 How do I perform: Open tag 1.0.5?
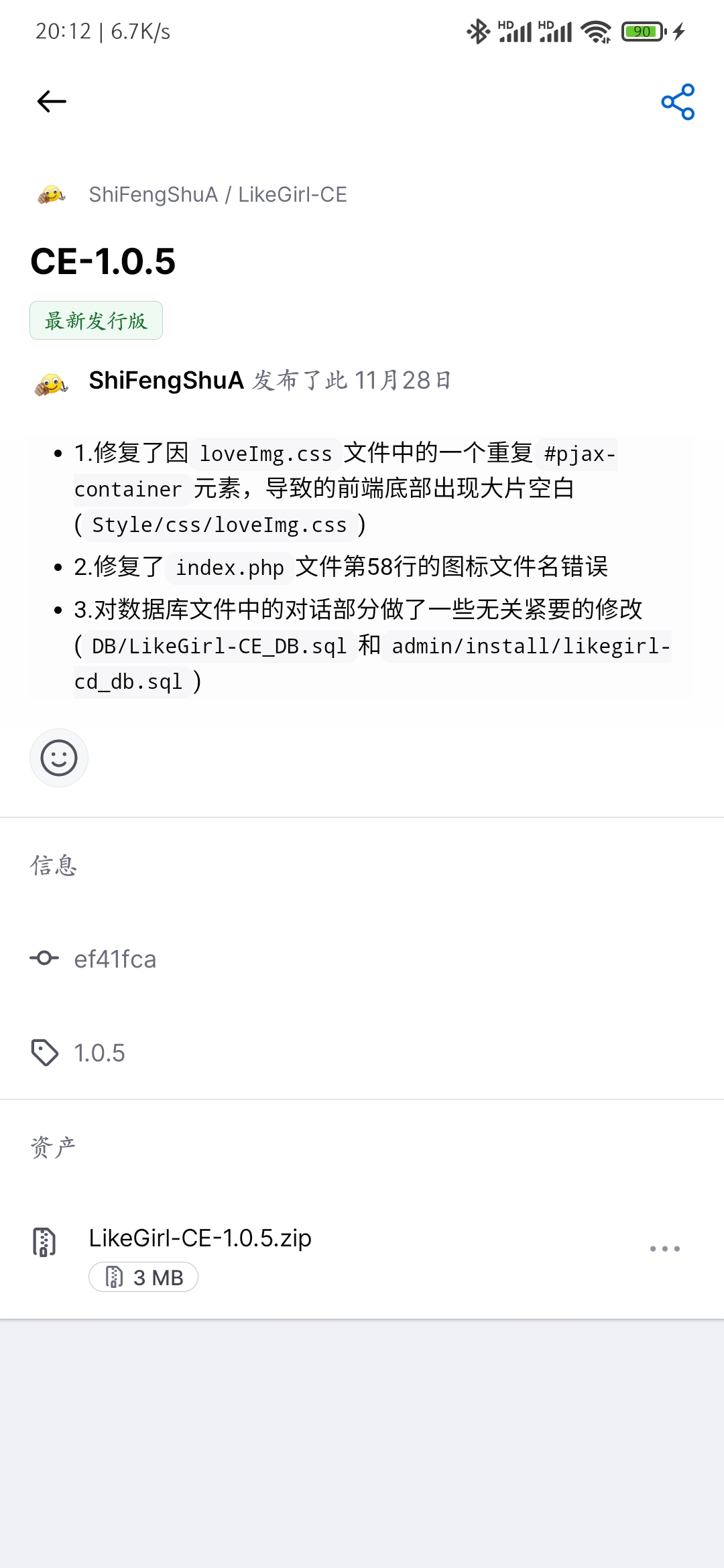click(x=99, y=1053)
